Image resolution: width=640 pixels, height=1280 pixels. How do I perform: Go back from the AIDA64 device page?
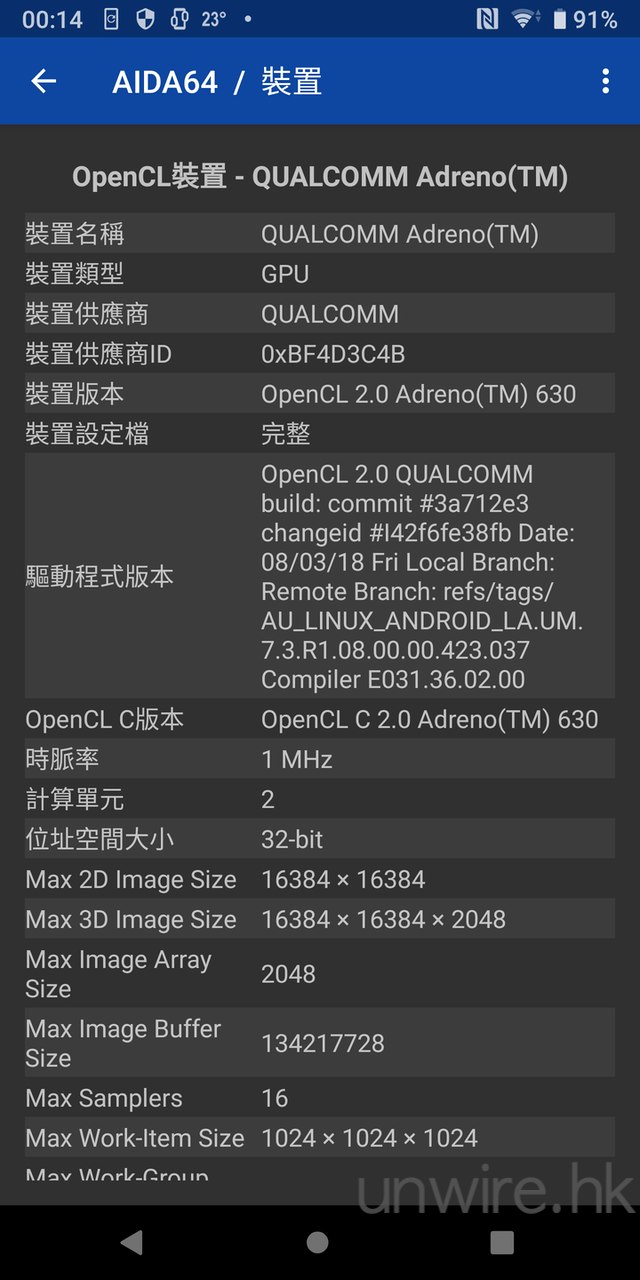[x=44, y=81]
